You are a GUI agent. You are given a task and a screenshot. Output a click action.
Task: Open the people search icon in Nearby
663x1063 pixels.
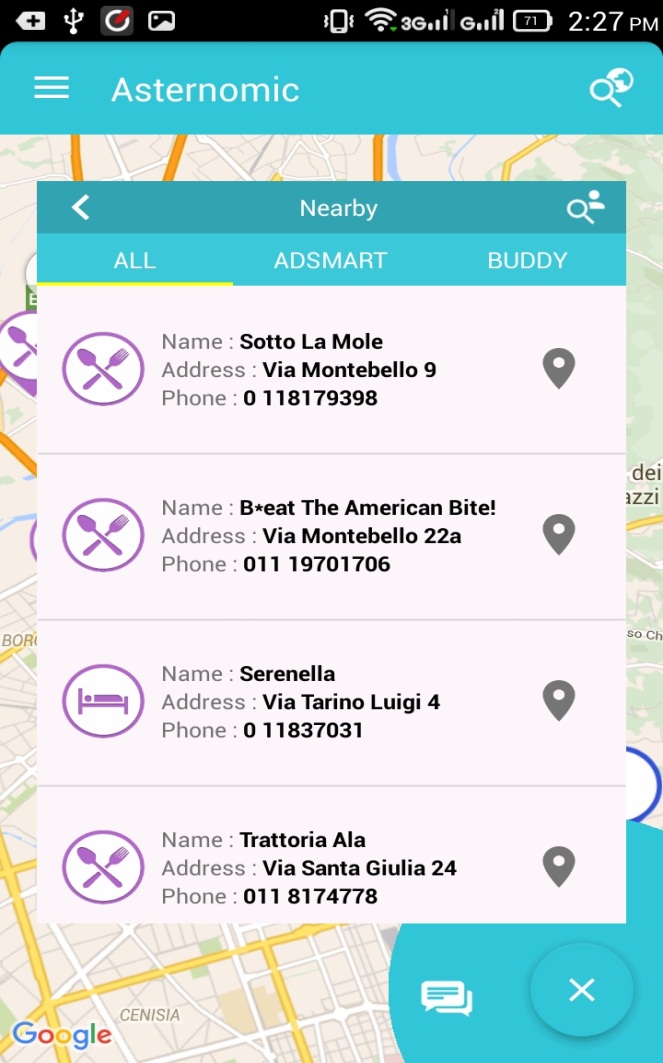tap(585, 207)
